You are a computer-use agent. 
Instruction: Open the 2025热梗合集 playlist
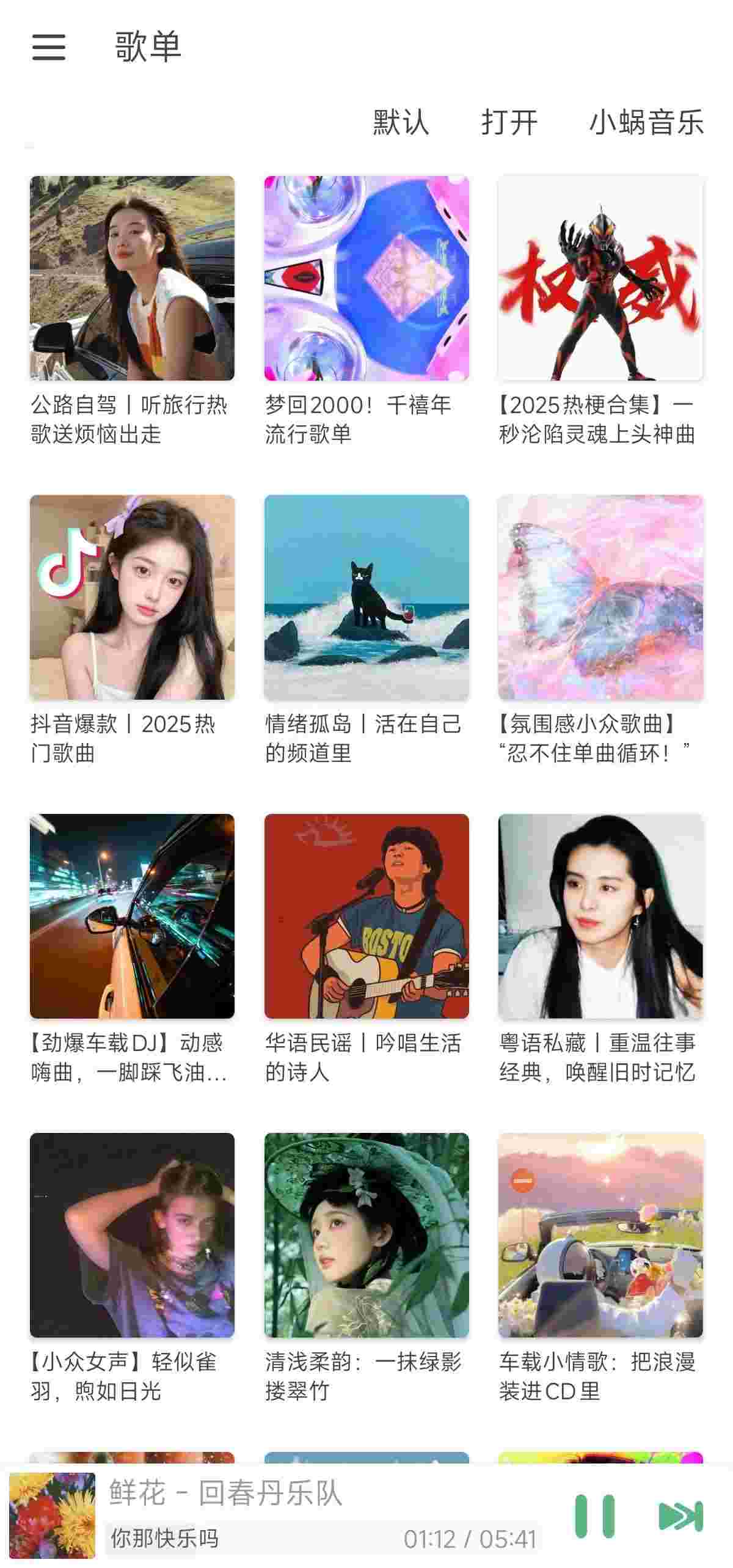tap(600, 279)
